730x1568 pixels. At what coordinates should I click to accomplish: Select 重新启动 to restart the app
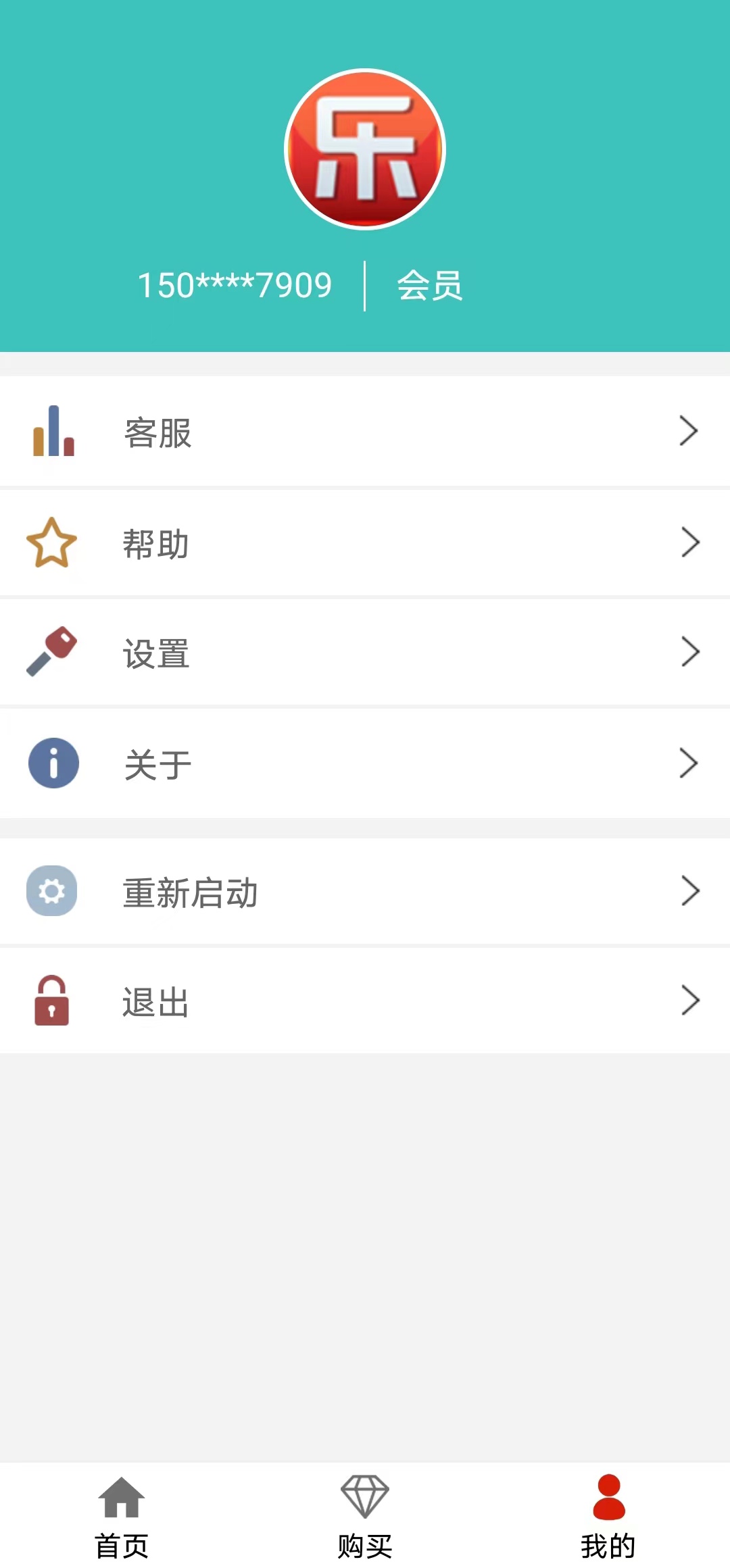(x=365, y=892)
